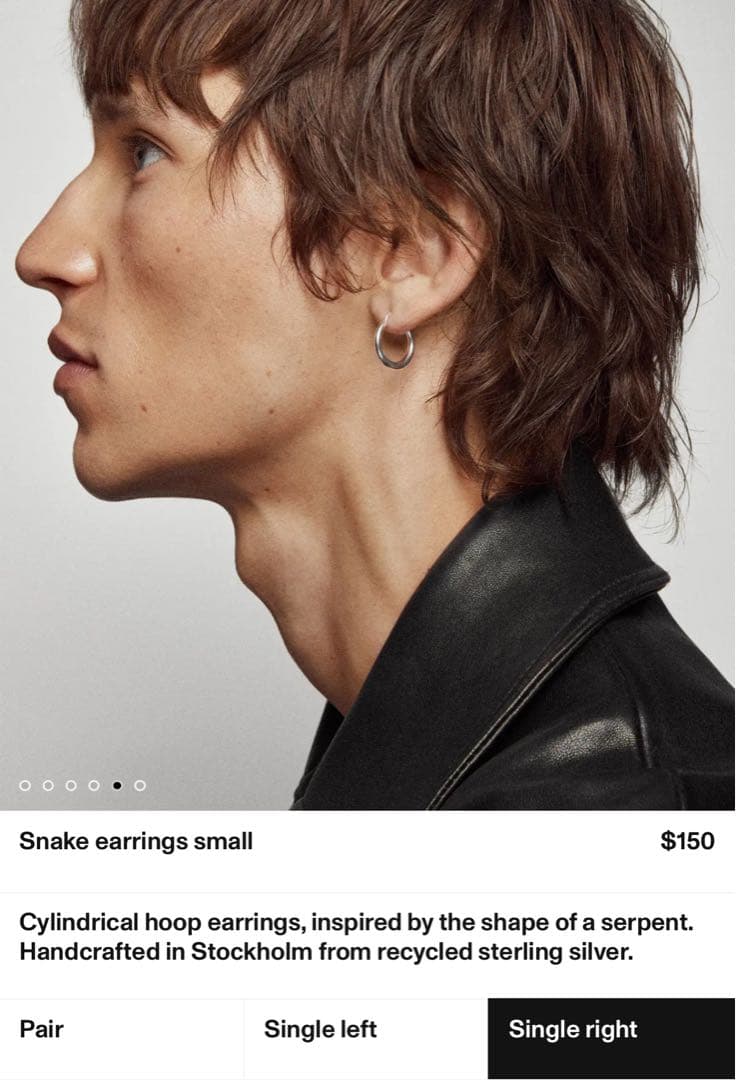Choose the Single left option
The width and height of the screenshot is (736, 1080).
(x=365, y=1030)
